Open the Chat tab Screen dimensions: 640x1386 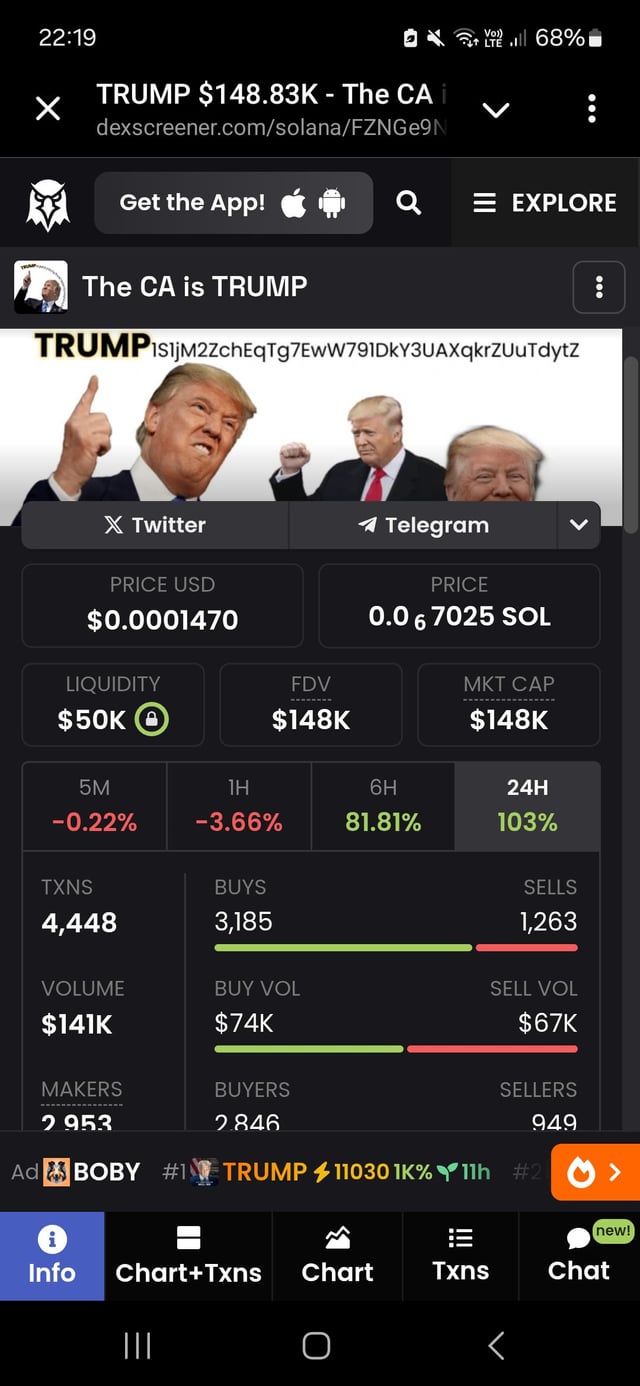pyautogui.click(x=579, y=1256)
